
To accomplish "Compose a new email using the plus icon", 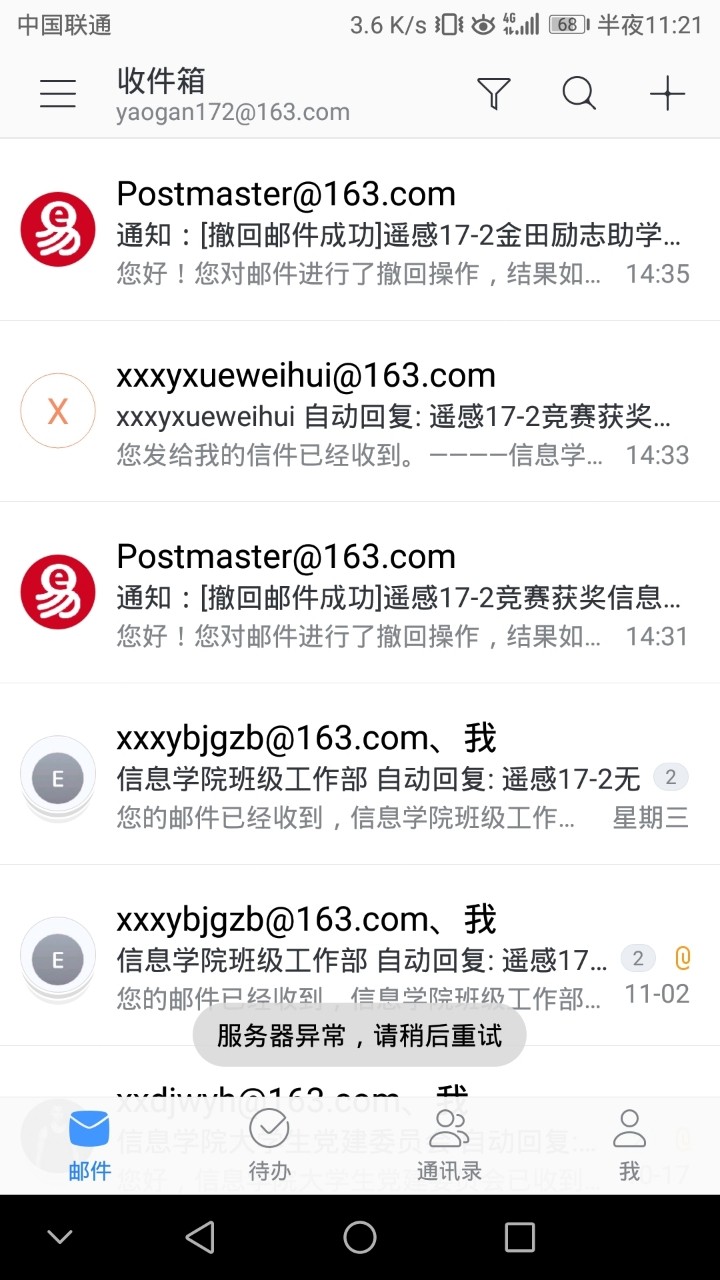I will (x=667, y=93).
